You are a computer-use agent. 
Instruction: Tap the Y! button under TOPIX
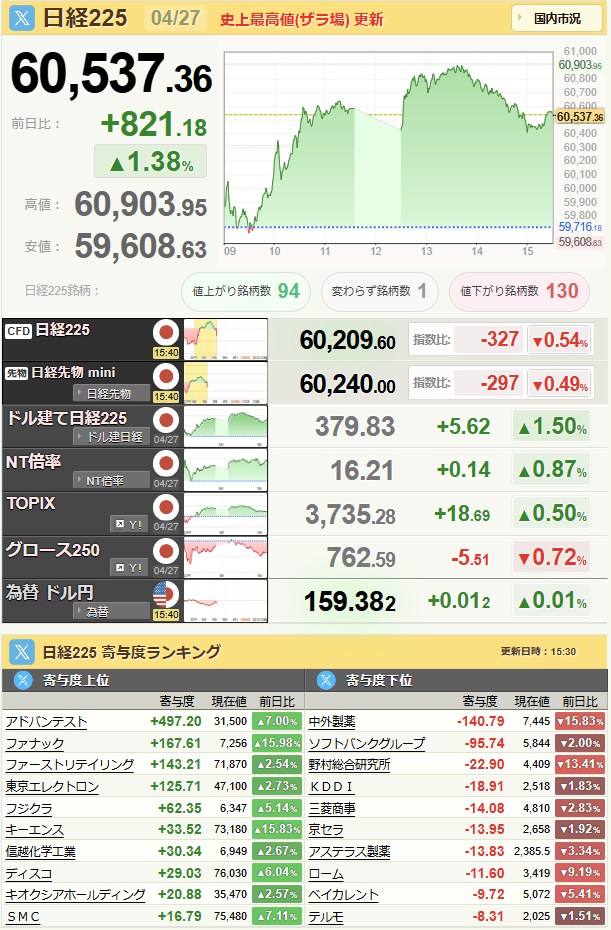pos(128,523)
